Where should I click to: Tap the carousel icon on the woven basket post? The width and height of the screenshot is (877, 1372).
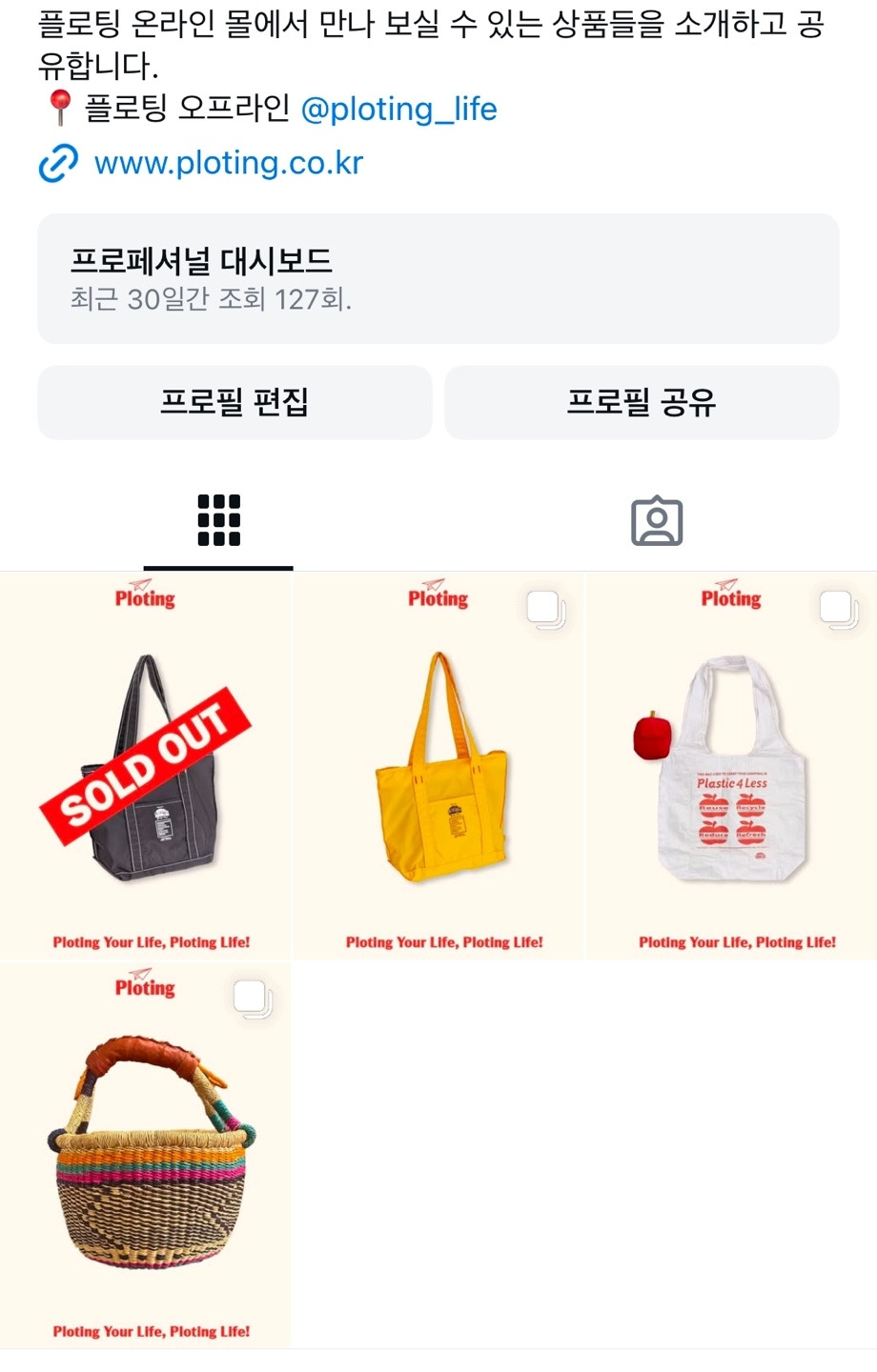point(253,996)
